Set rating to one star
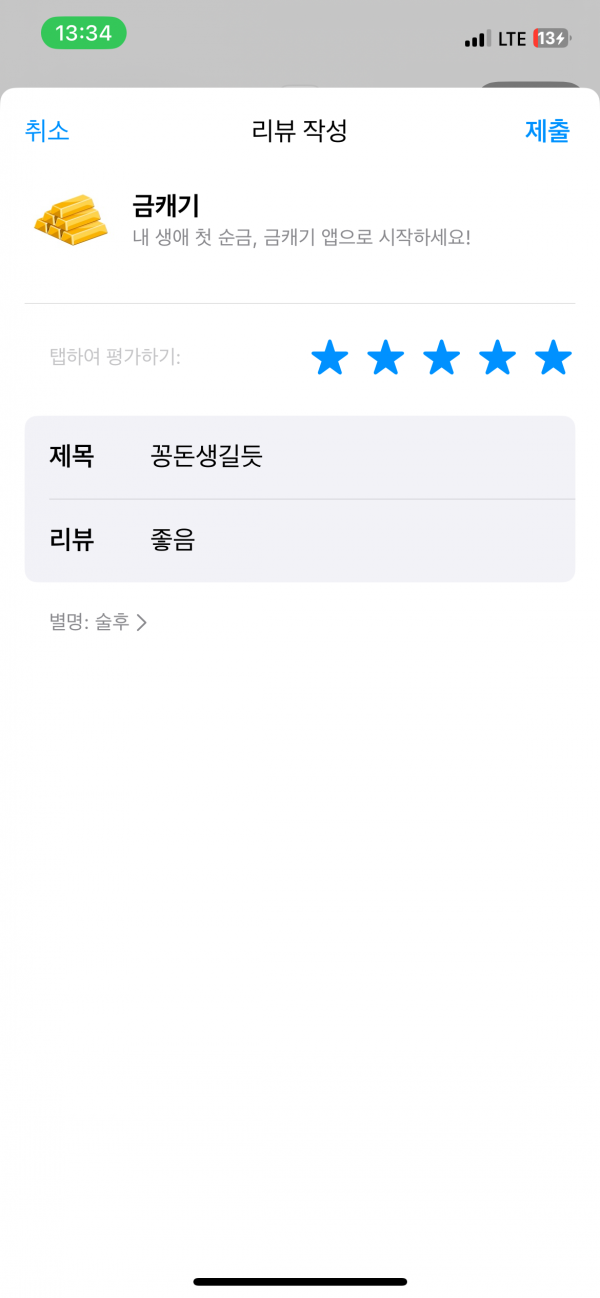 [329, 357]
